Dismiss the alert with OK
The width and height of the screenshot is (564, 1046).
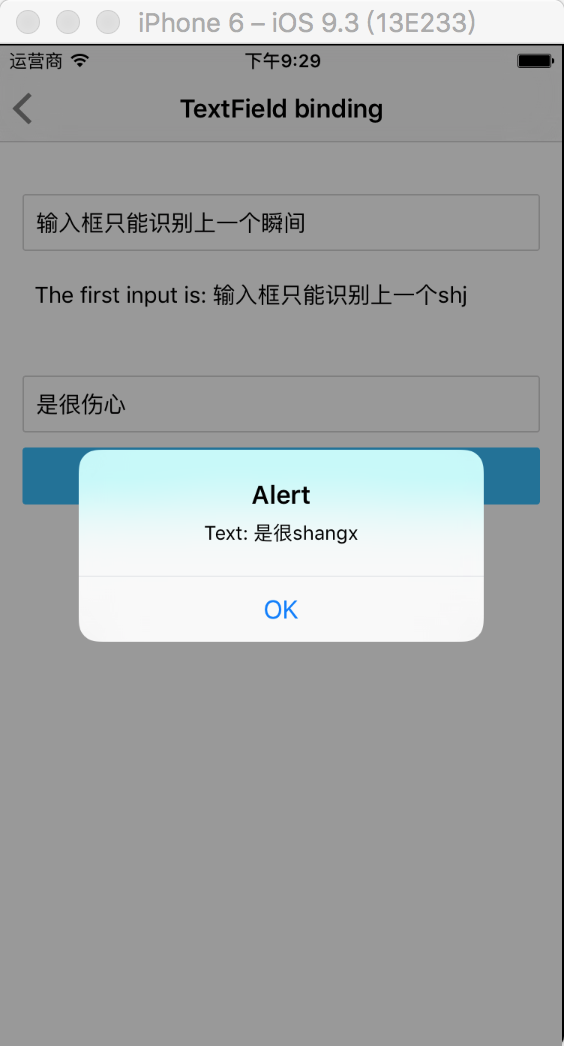tap(281, 609)
